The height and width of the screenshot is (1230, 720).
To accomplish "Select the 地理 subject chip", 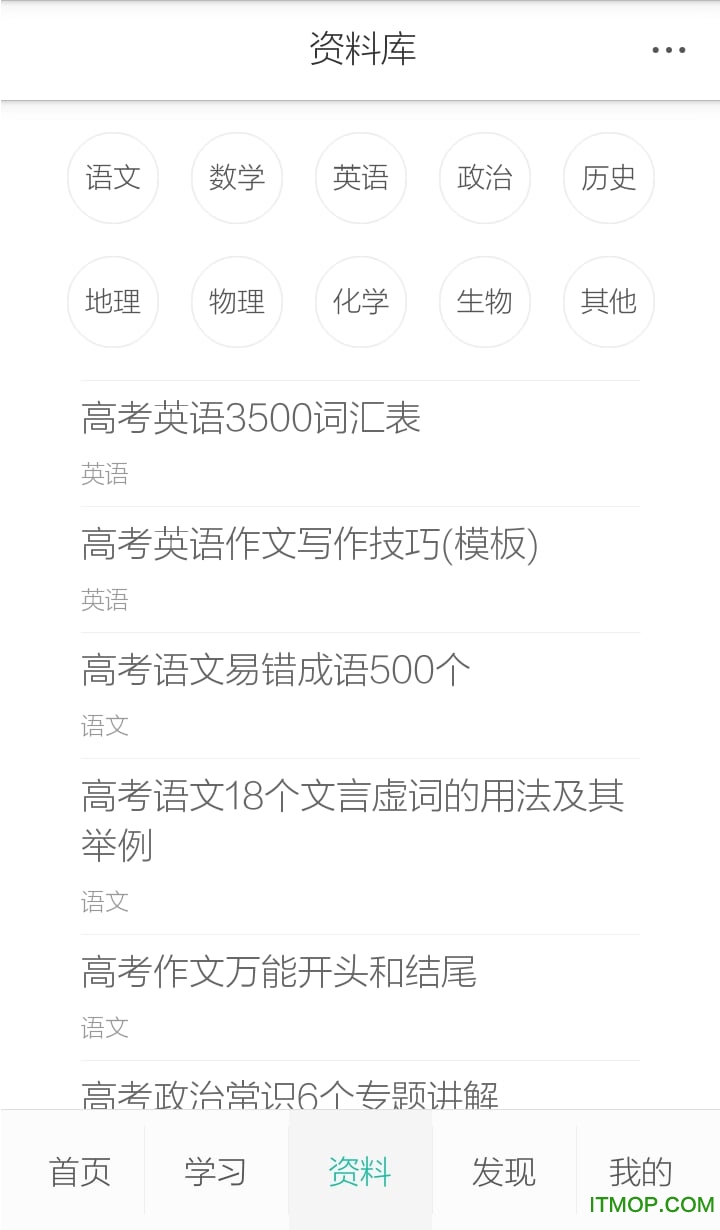I will [x=113, y=301].
